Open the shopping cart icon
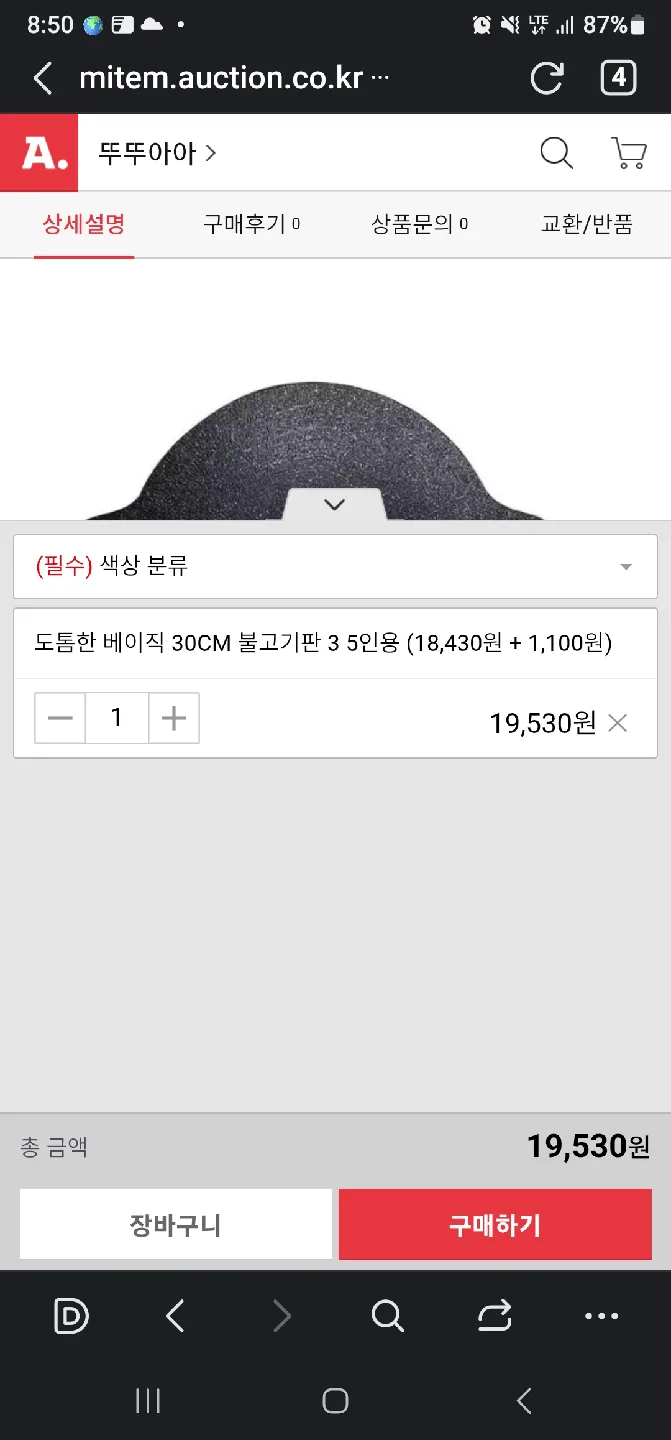The height and width of the screenshot is (1440, 671). tap(628, 153)
